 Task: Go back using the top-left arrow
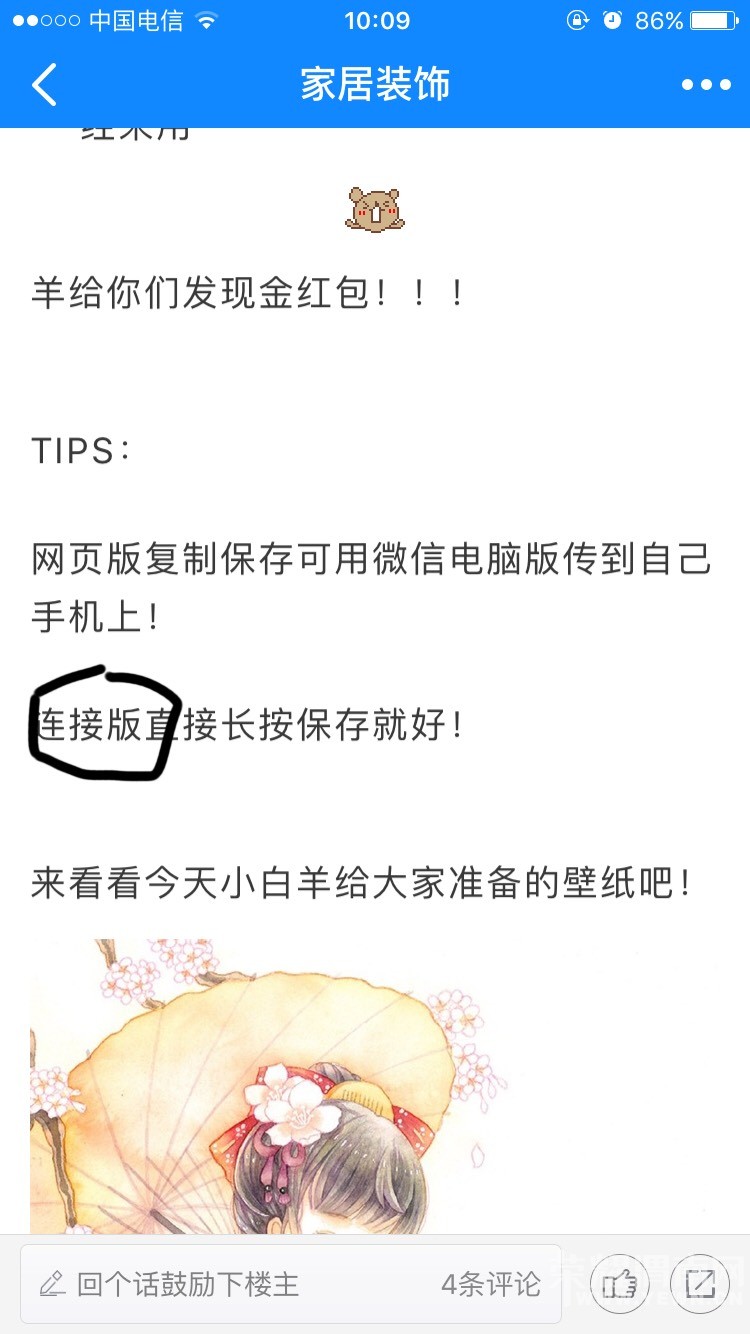pos(44,85)
